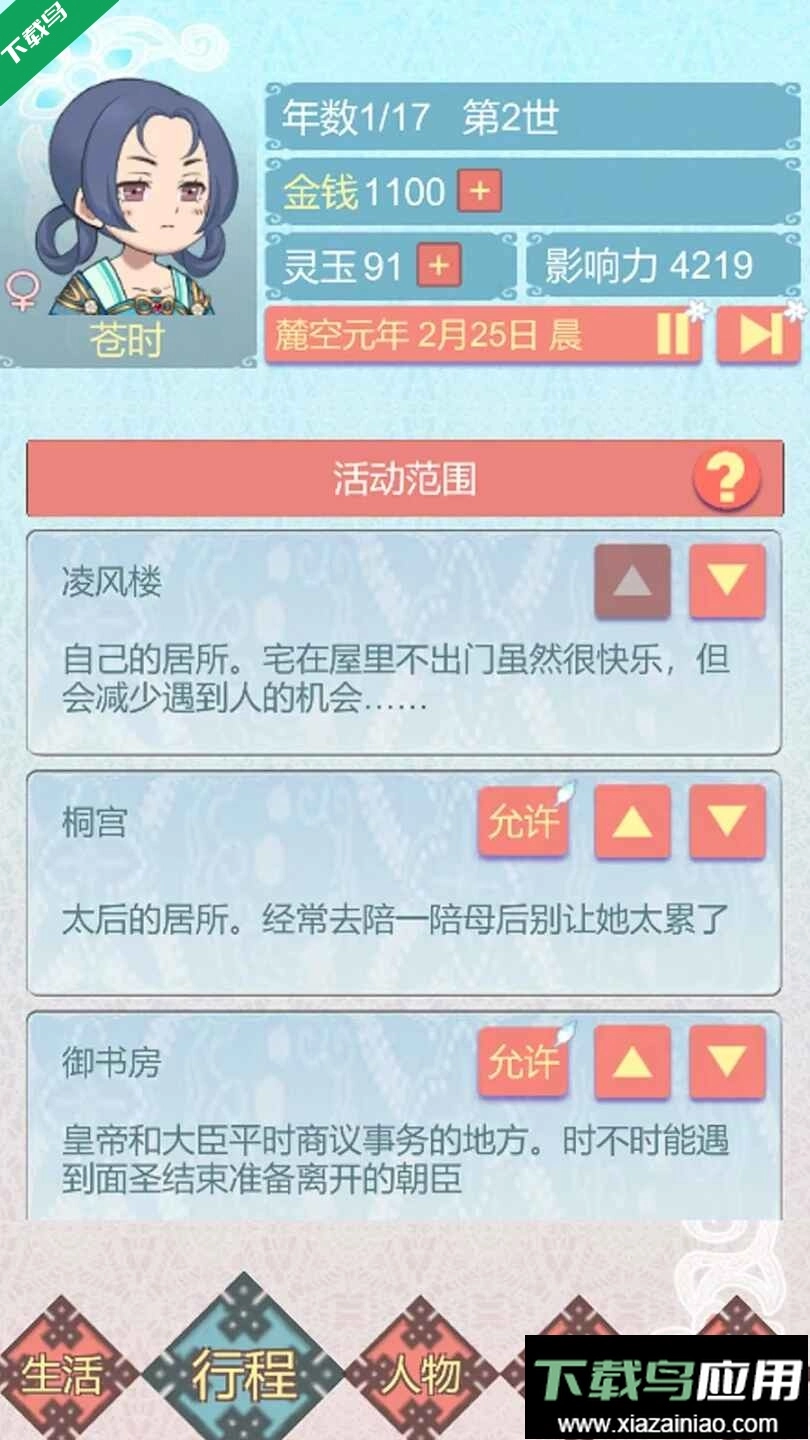Click the down arrow on 桐宫 card
The image size is (810, 1440).
click(x=727, y=820)
